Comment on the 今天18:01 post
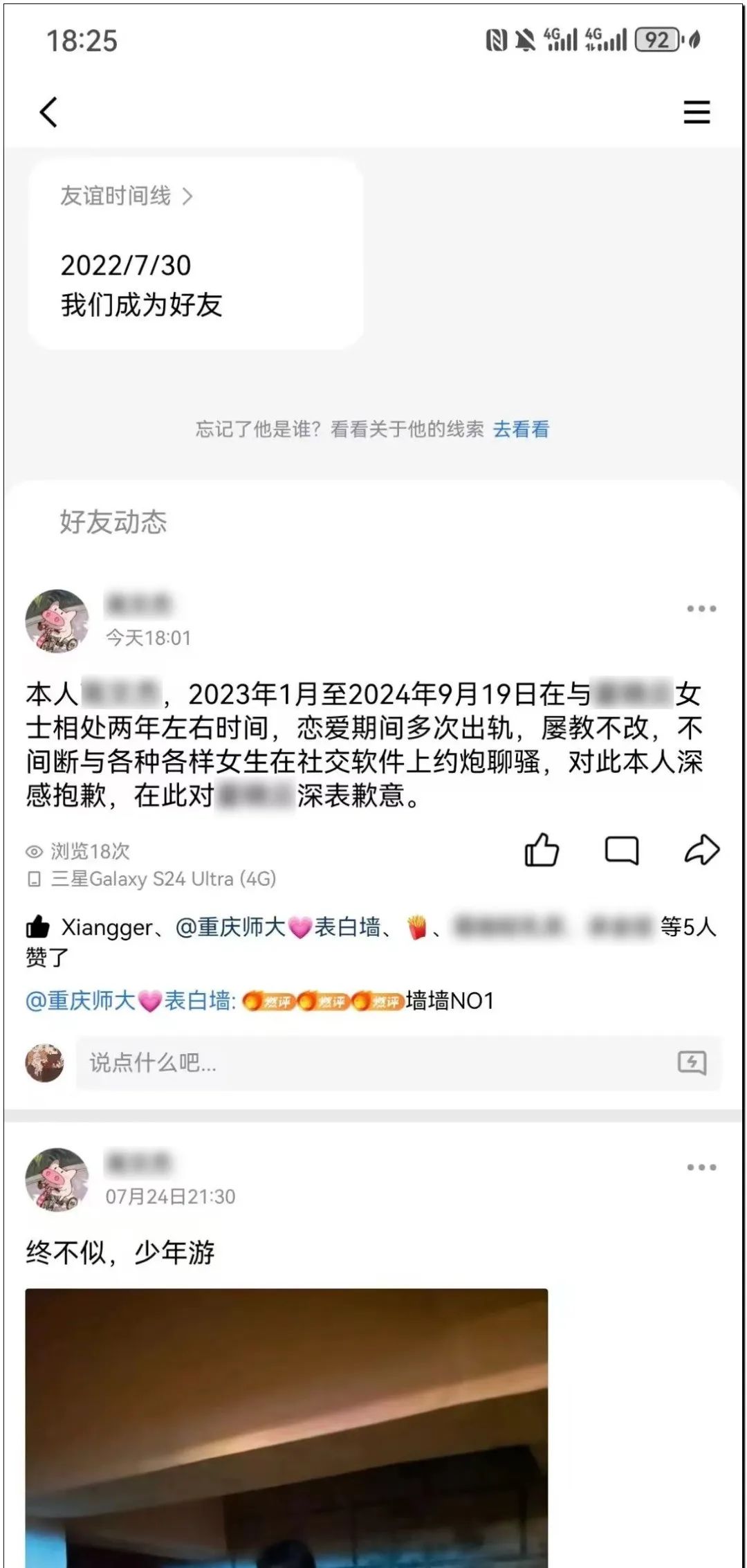This screenshot has height=1568, width=747. [621, 850]
